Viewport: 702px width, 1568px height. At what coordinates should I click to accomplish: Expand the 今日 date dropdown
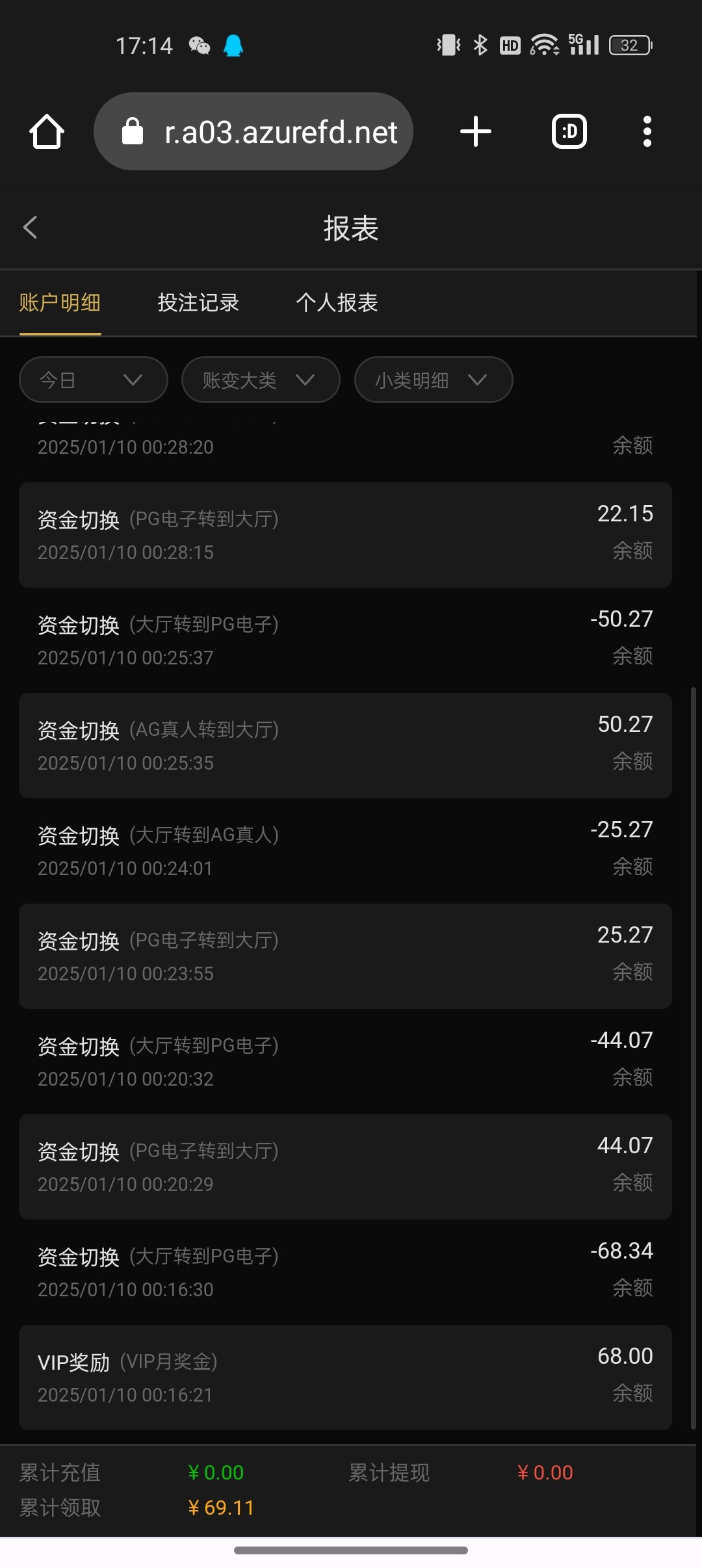tap(94, 380)
